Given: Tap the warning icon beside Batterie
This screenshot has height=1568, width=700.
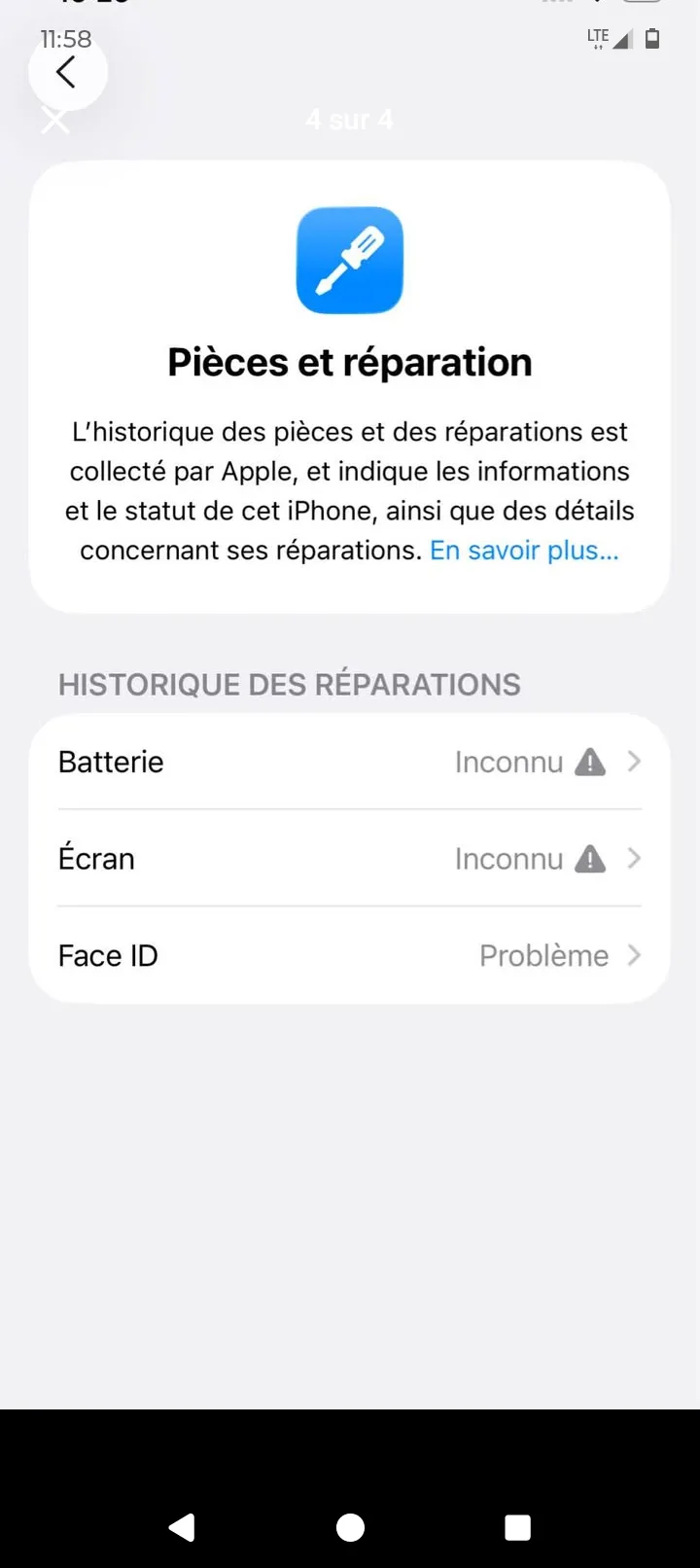Looking at the screenshot, I should click(x=592, y=763).
